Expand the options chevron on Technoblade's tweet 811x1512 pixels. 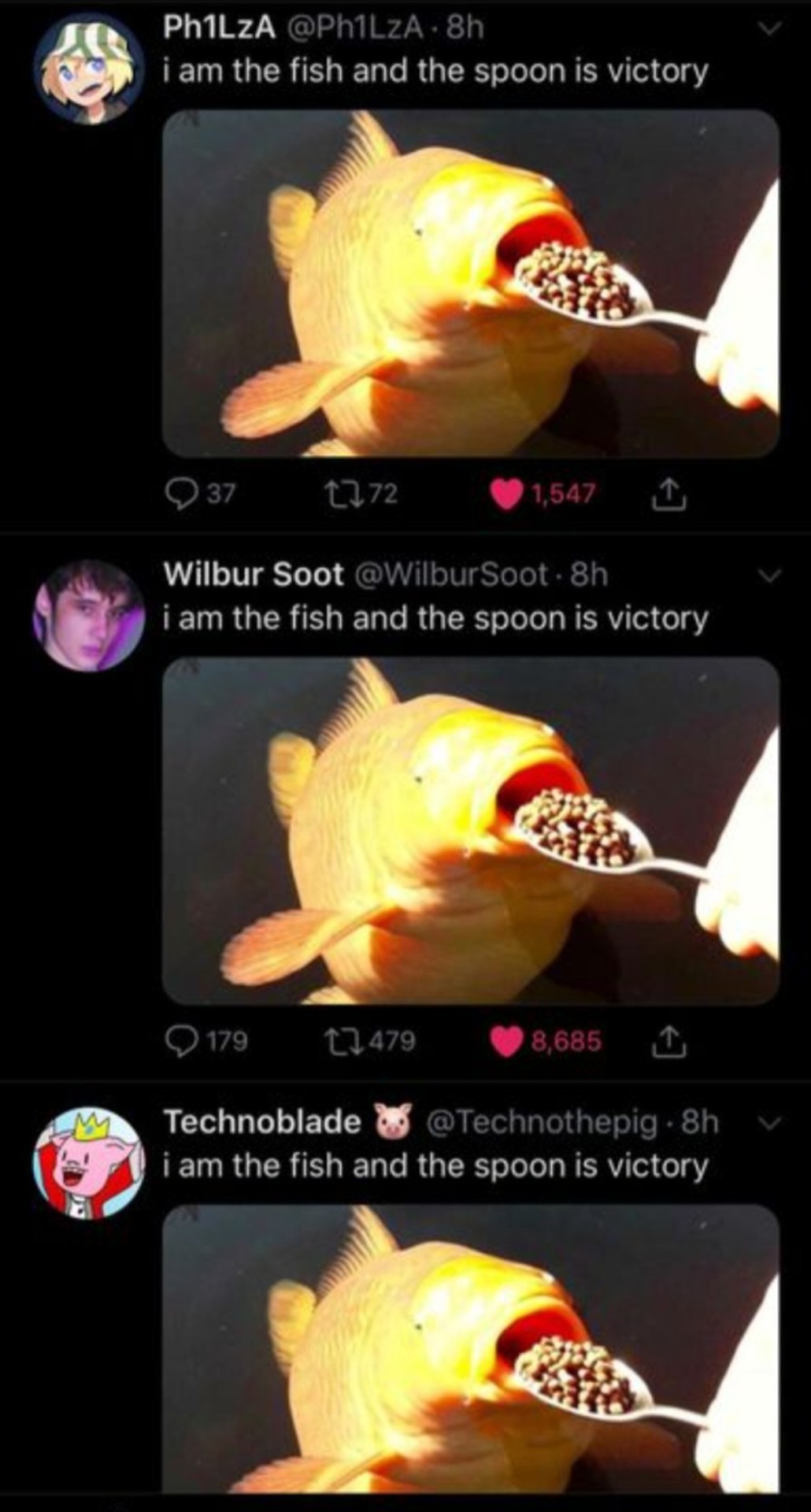click(770, 1123)
